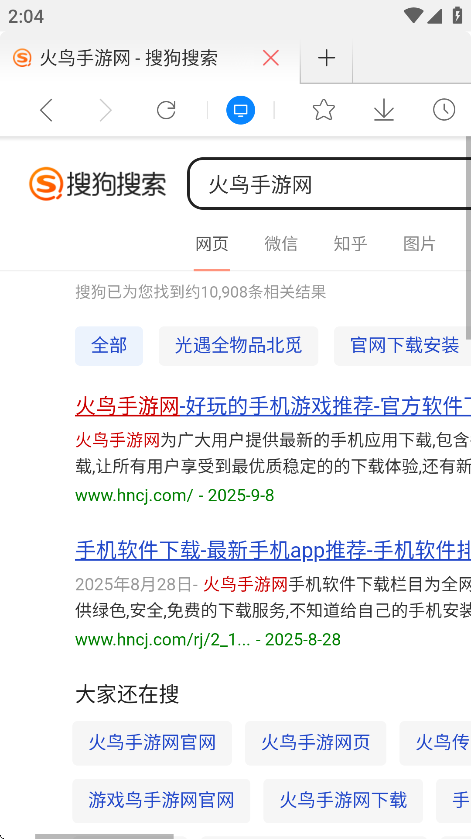Open a new browser tab
The width and height of the screenshot is (471, 839).
click(x=326, y=58)
